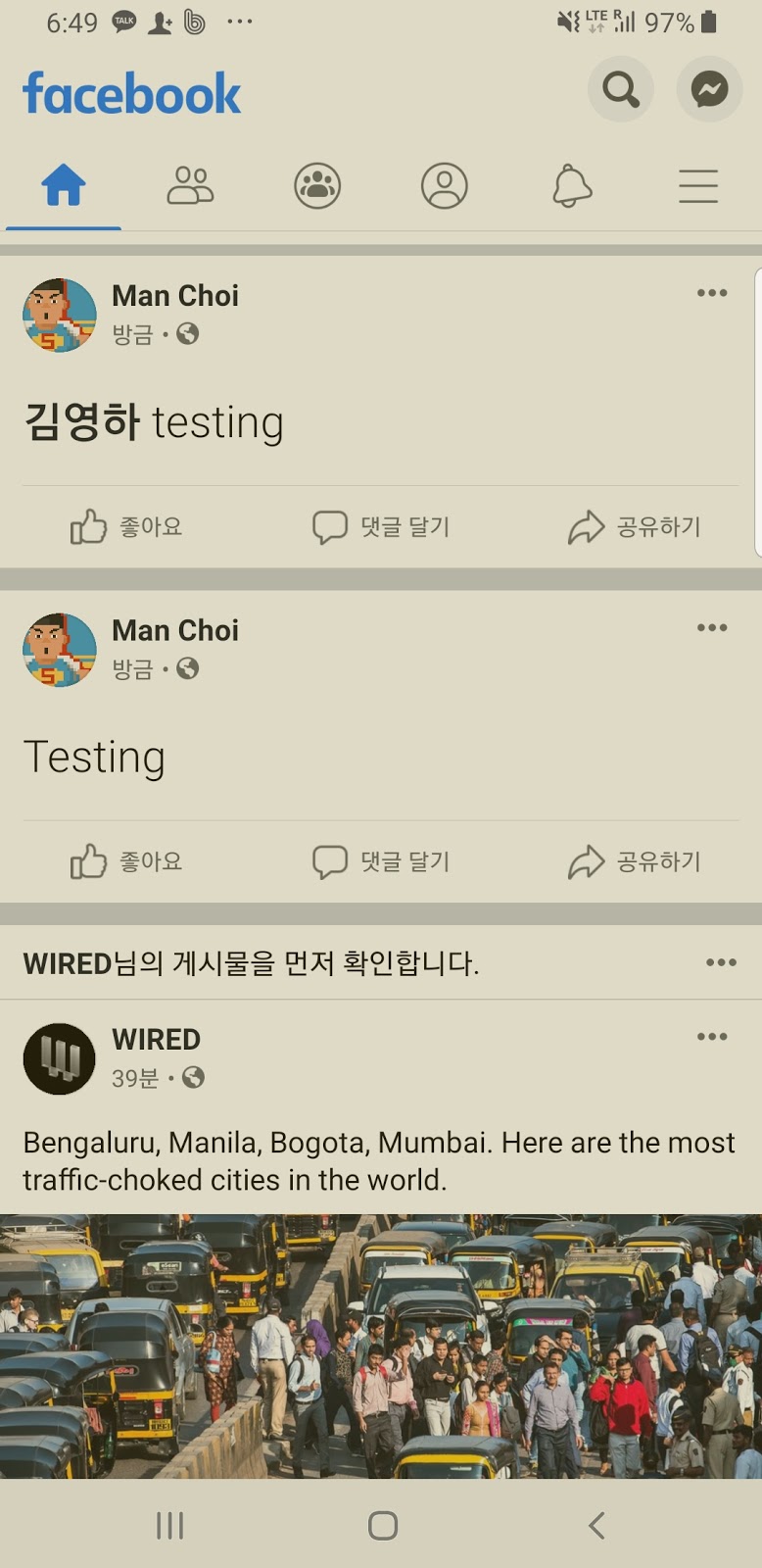Share the 'Testing' post
Image resolution: width=762 pixels, height=1568 pixels.
635,862
